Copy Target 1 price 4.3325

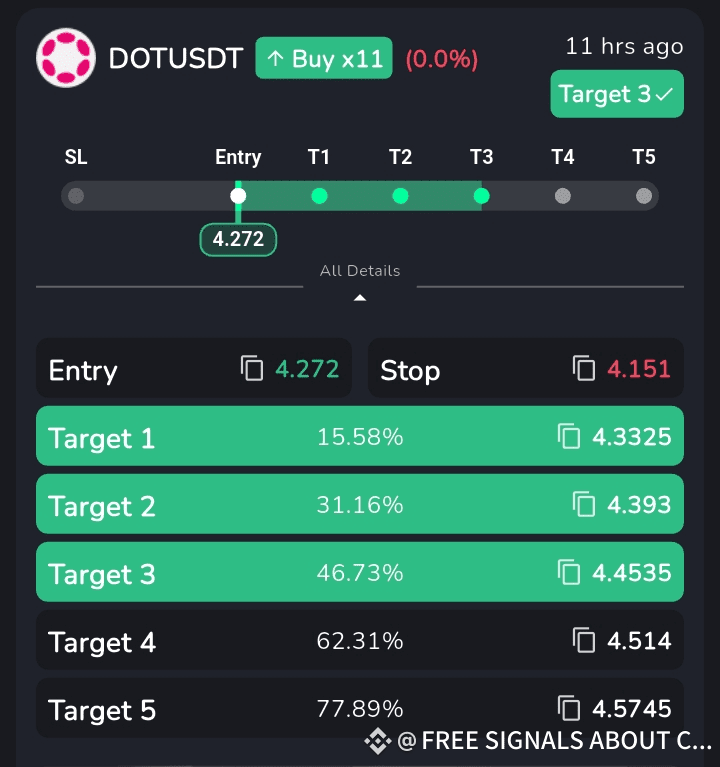tap(569, 437)
